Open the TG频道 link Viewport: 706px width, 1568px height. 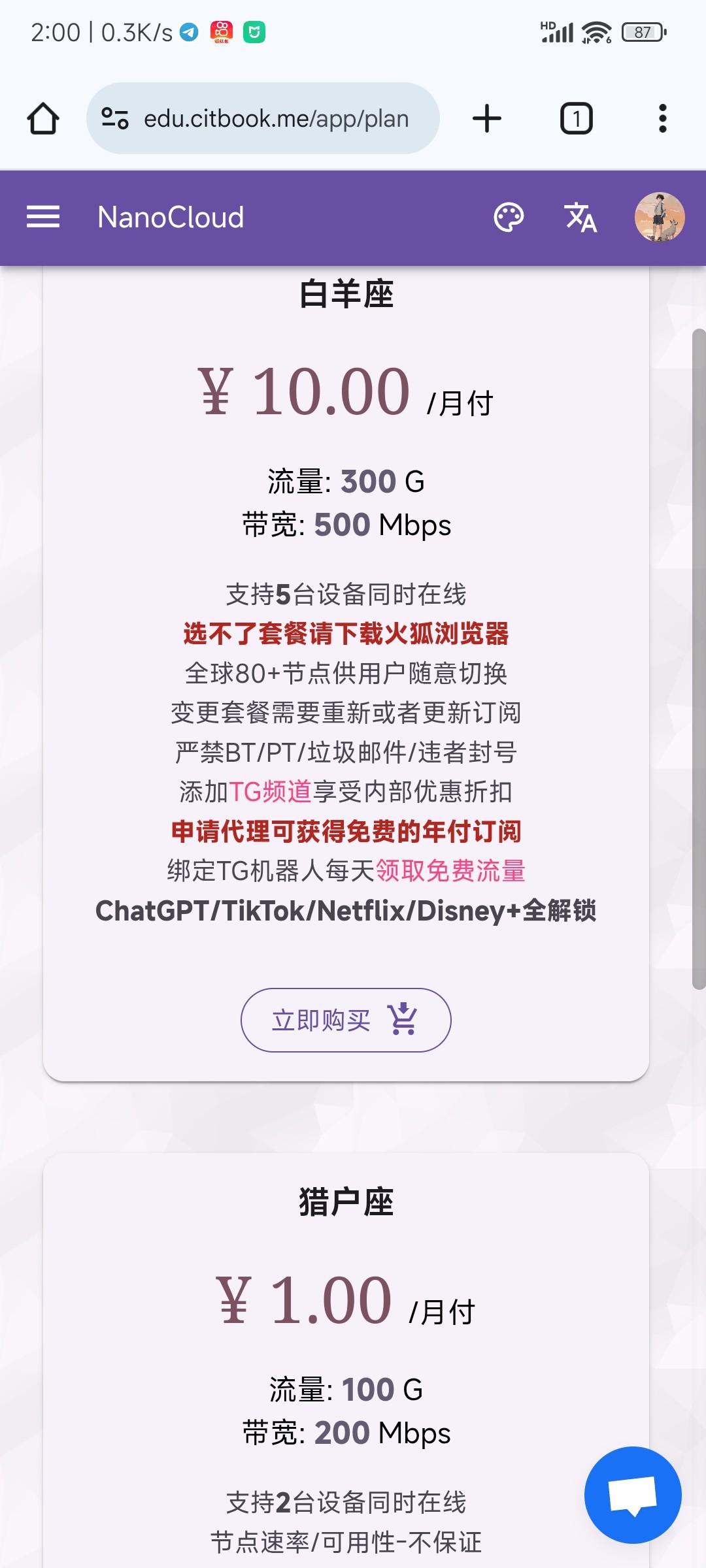coord(270,792)
